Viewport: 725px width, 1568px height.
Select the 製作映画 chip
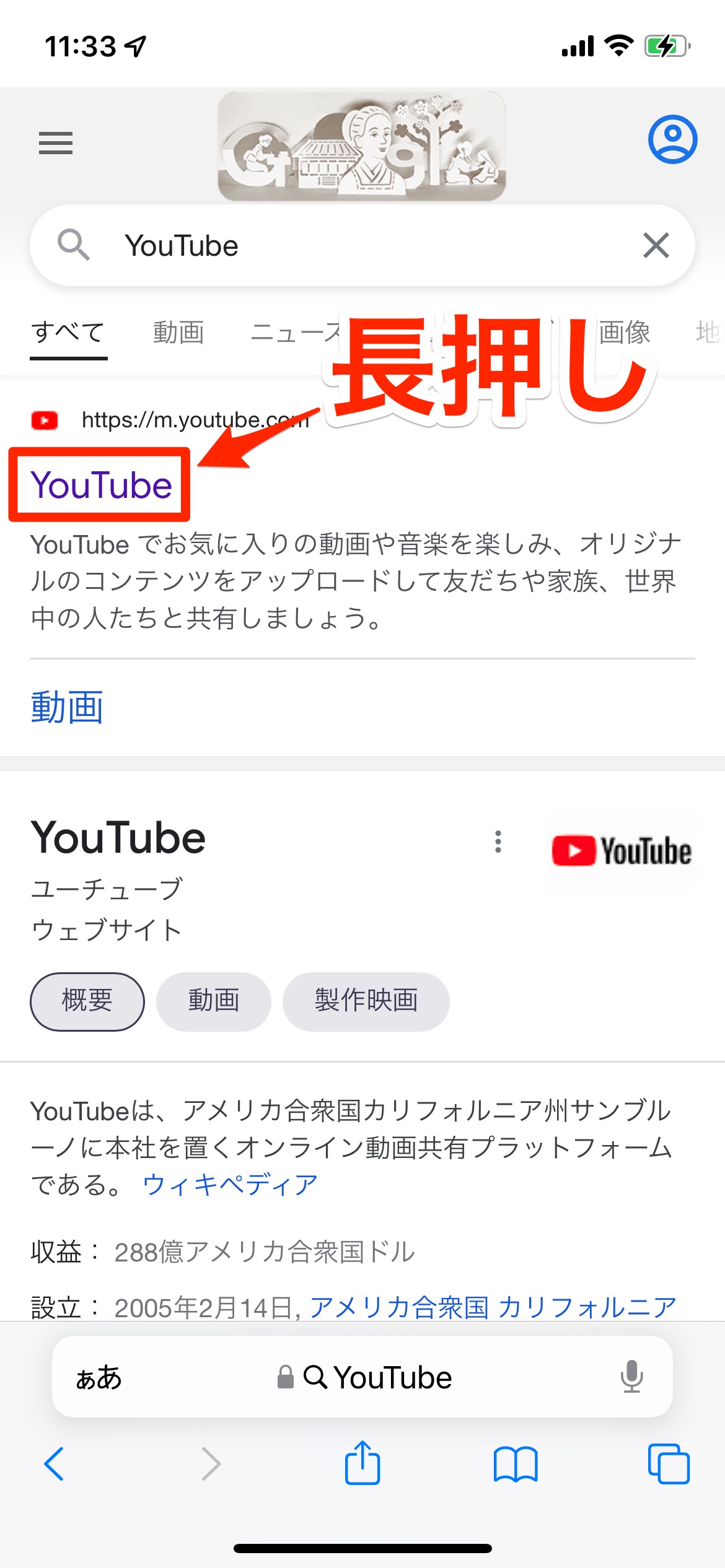pos(366,1001)
